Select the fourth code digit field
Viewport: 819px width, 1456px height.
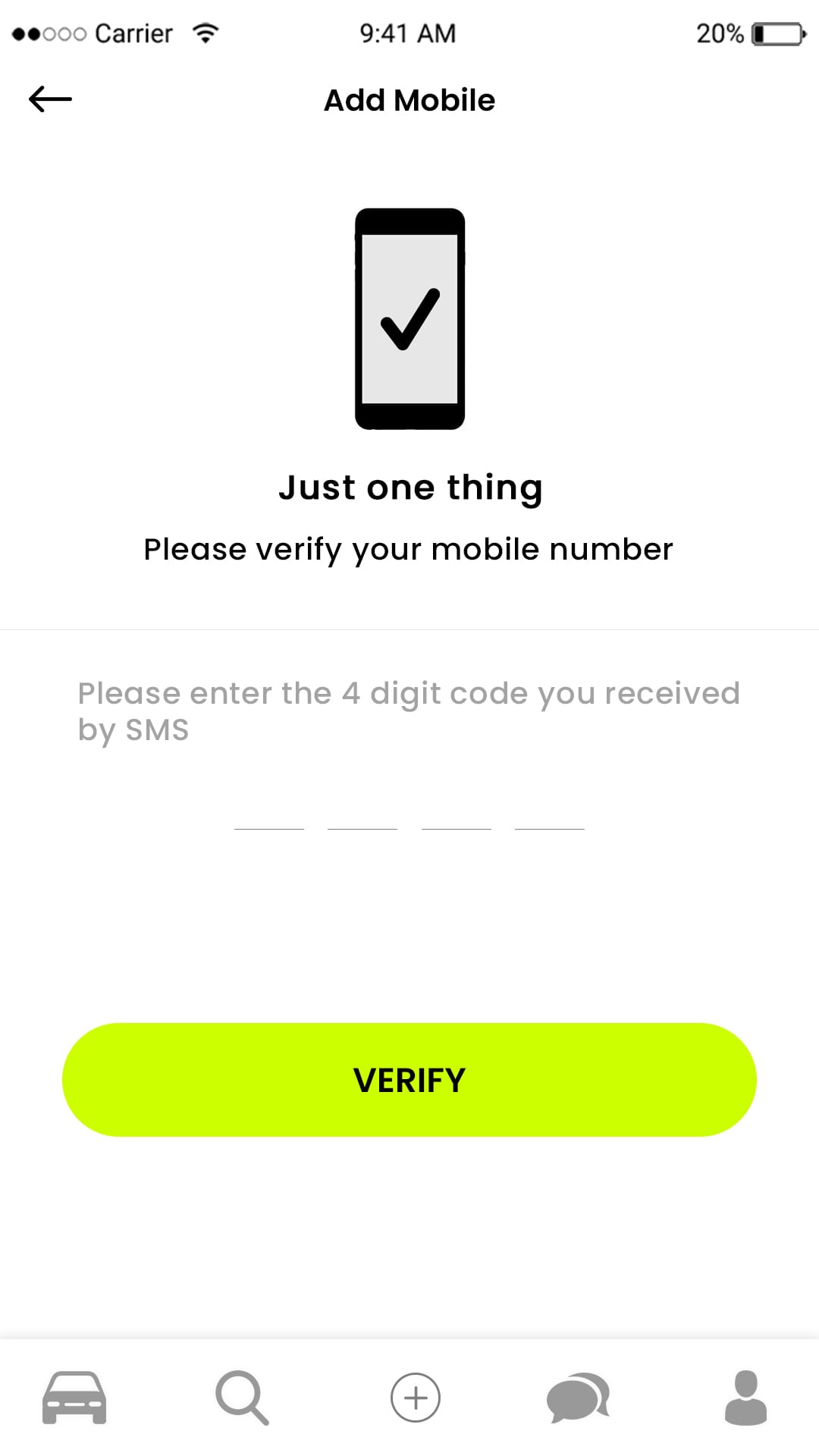tap(550, 811)
